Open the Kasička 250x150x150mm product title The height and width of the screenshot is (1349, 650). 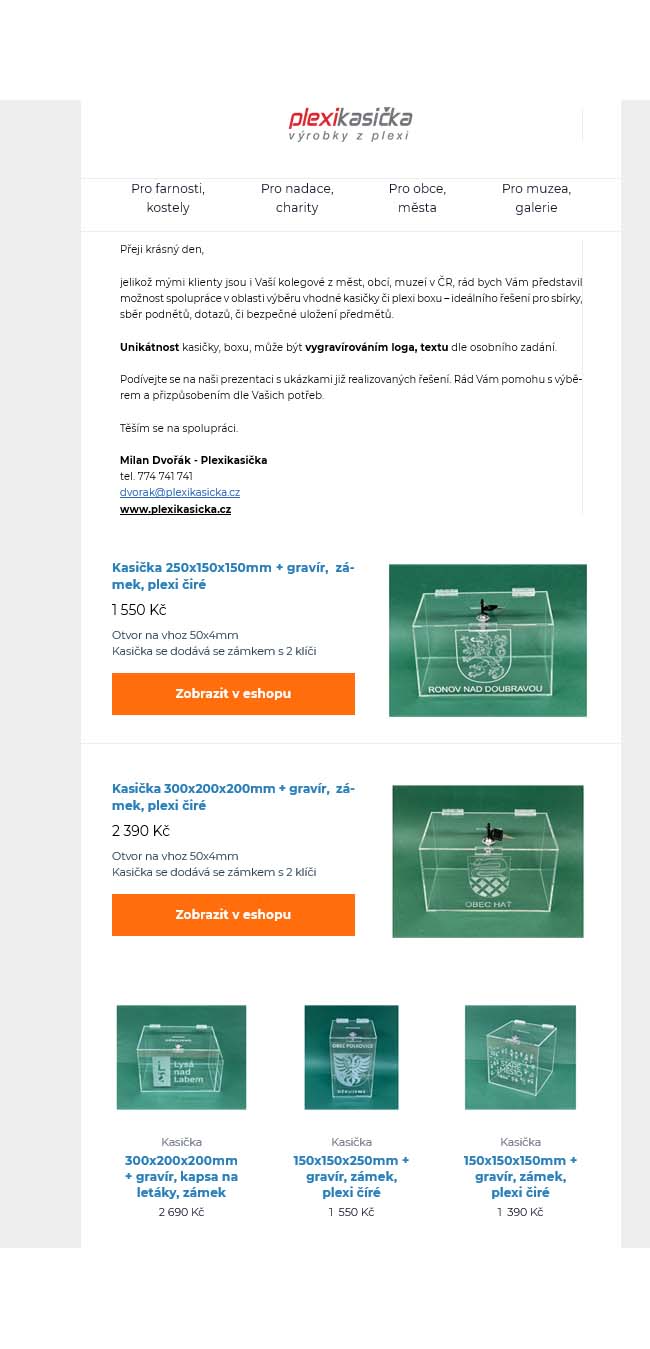pyautogui.click(x=232, y=576)
